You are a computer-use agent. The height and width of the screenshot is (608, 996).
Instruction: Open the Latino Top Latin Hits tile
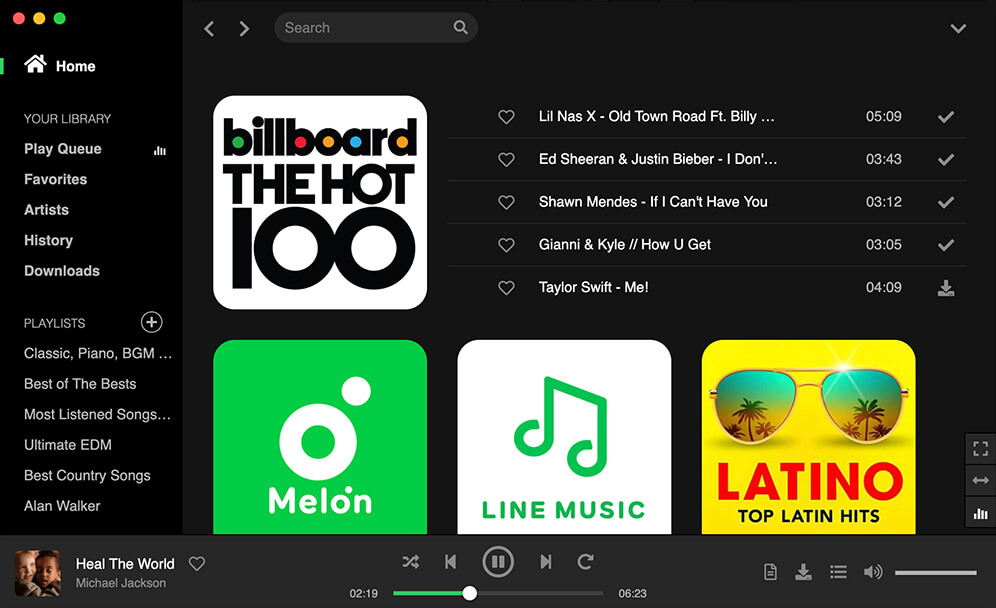pyautogui.click(x=808, y=437)
